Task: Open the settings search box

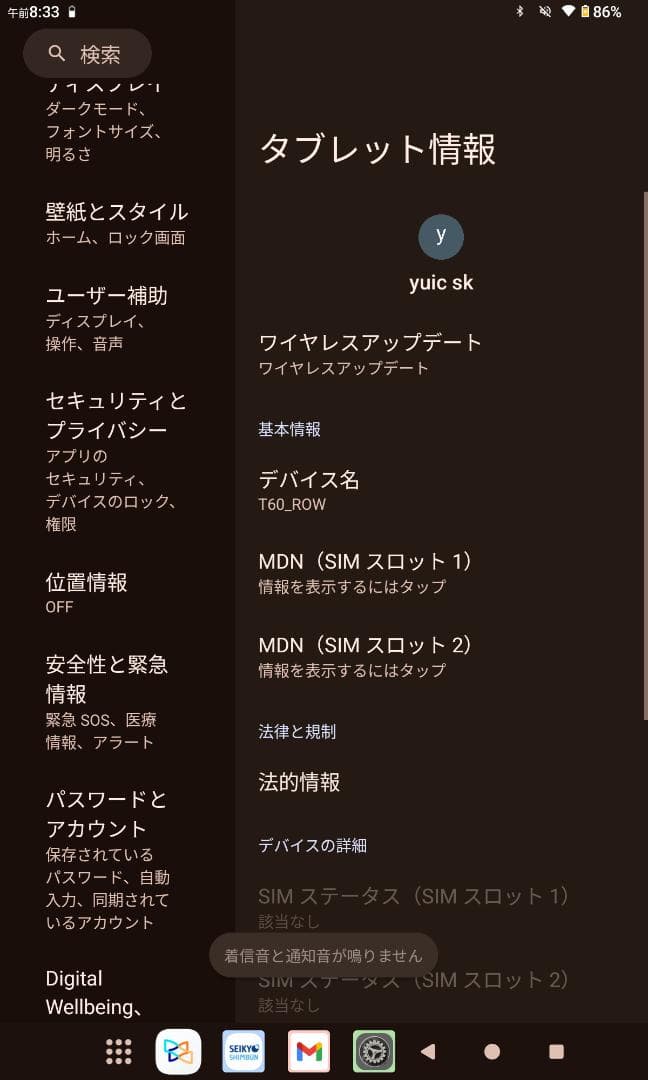Action: click(87, 54)
